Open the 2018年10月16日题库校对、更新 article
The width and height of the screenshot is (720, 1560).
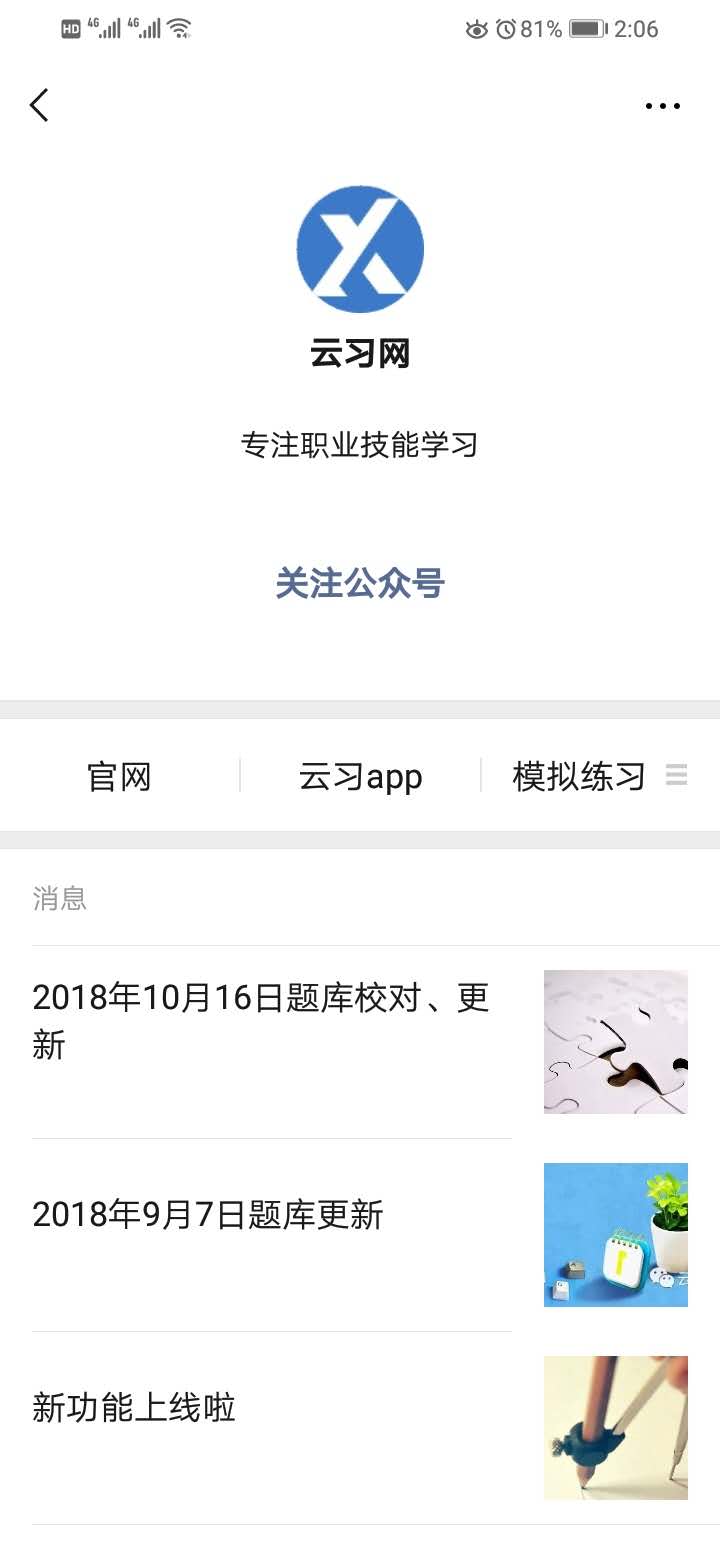point(262,1020)
